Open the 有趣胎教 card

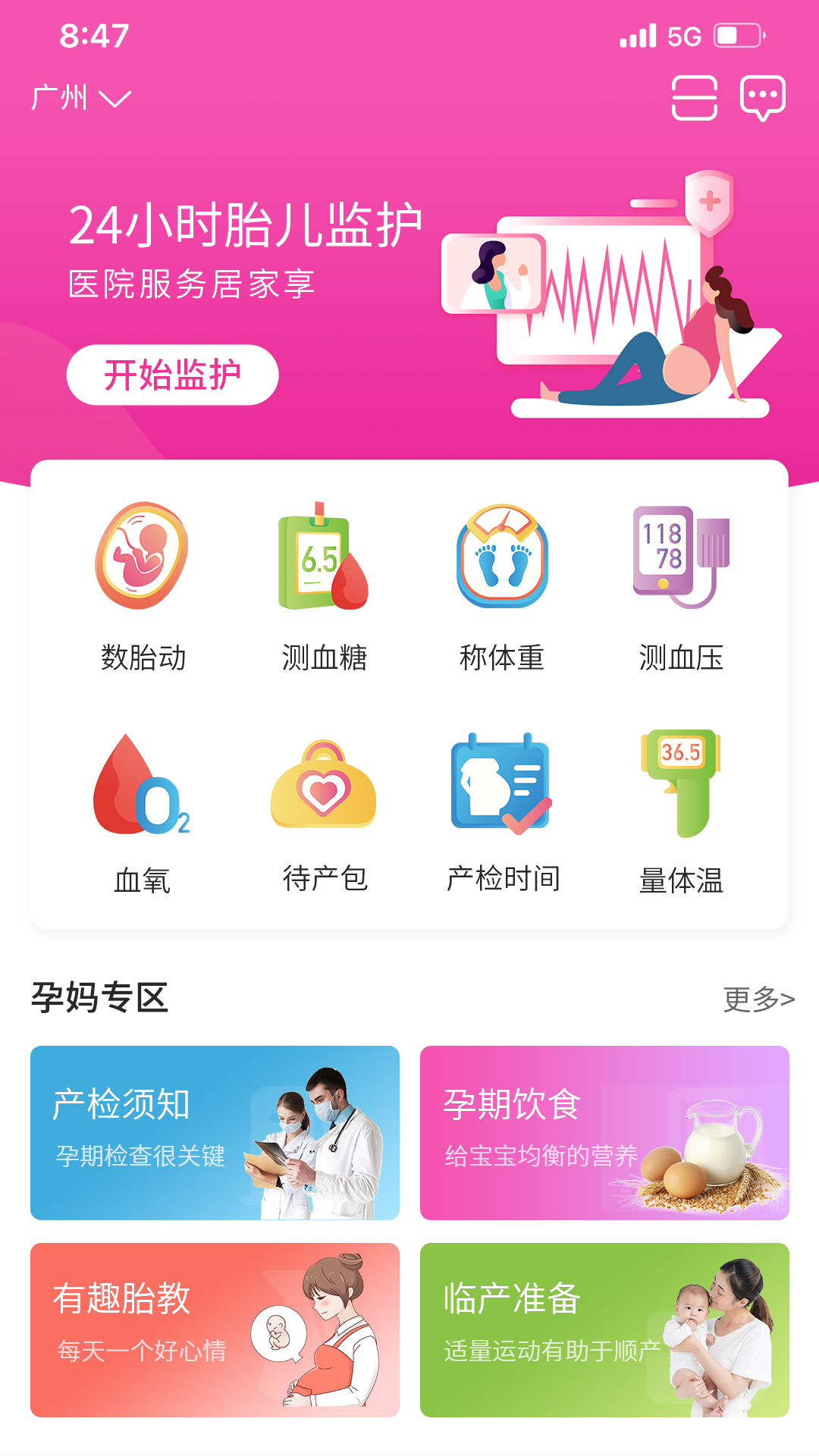(x=215, y=1329)
